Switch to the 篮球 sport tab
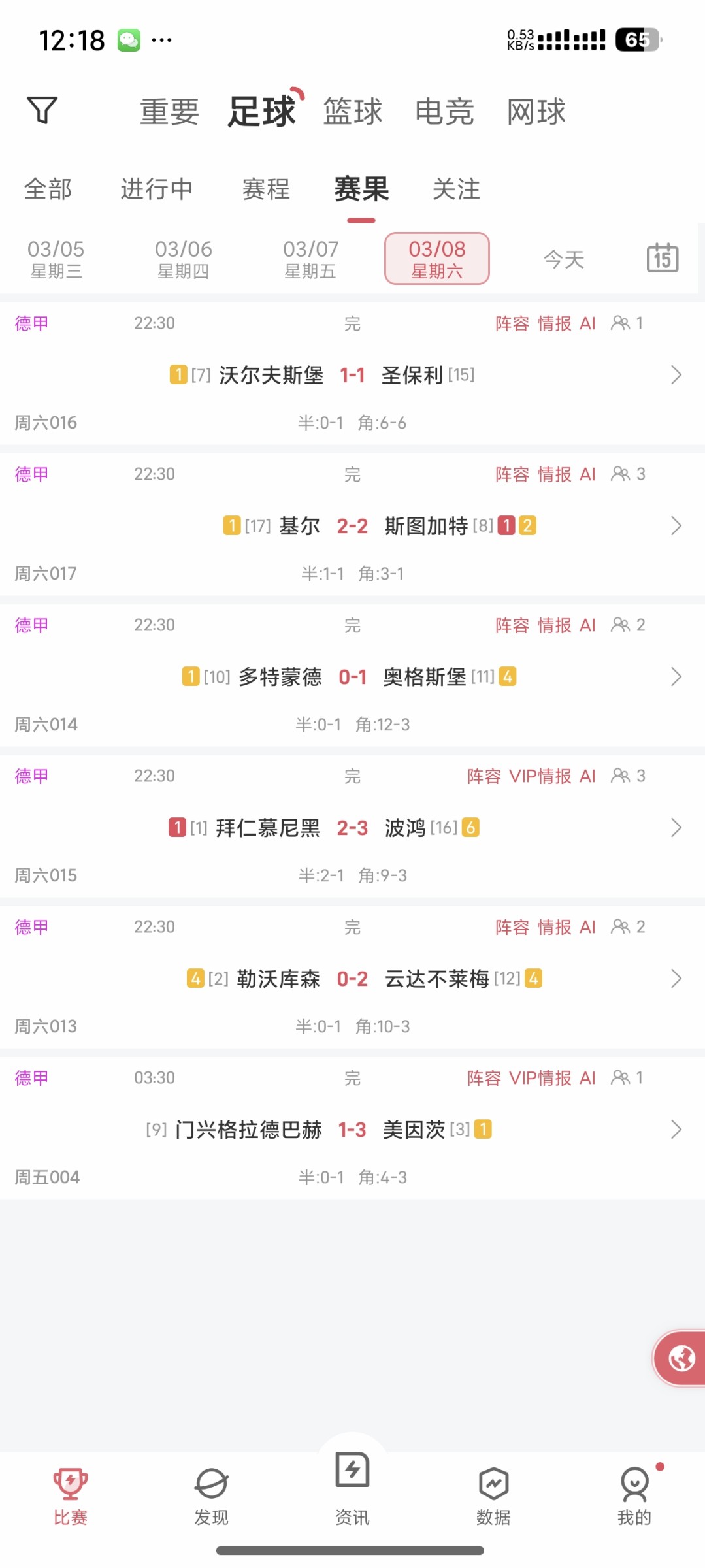Screen dimensions: 705x1568 pos(353,111)
